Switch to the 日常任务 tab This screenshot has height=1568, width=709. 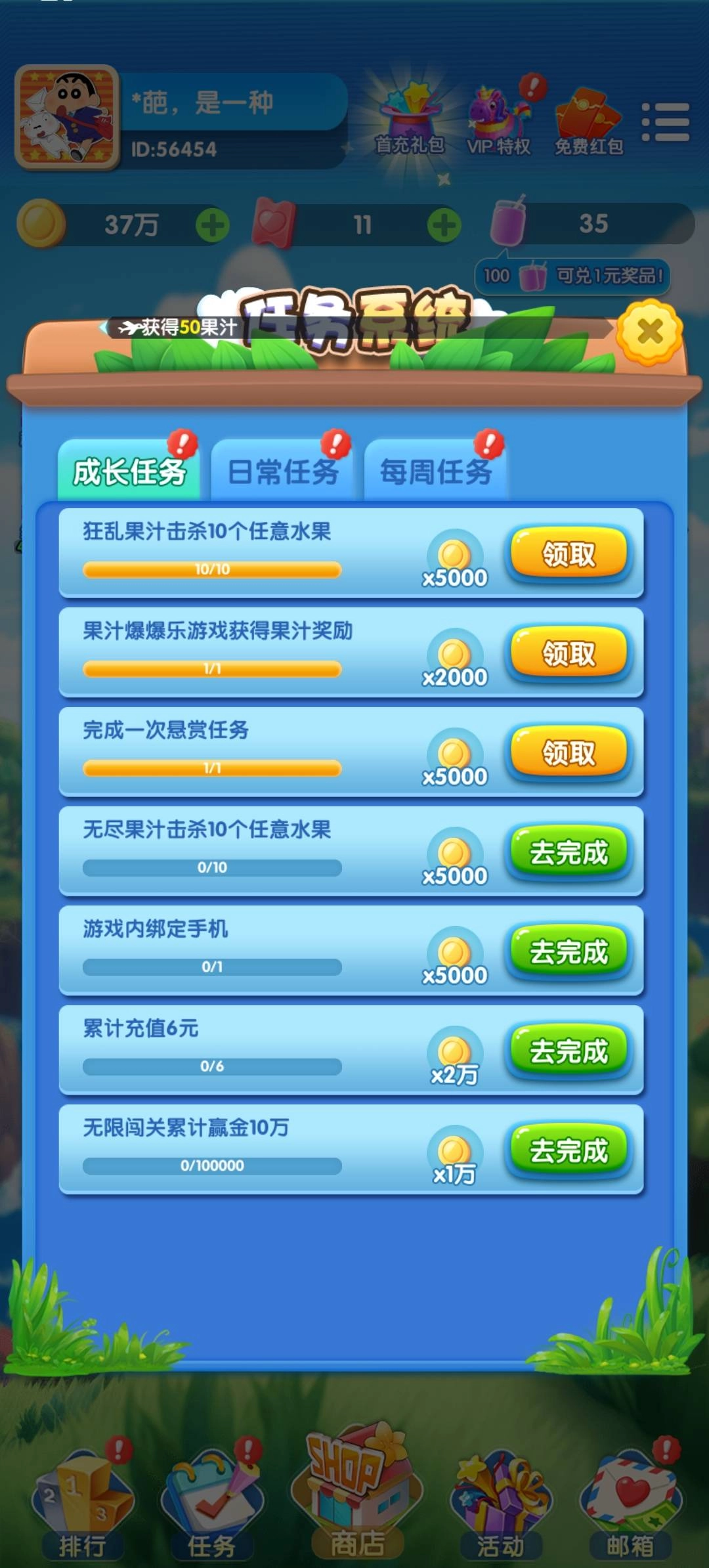click(282, 471)
